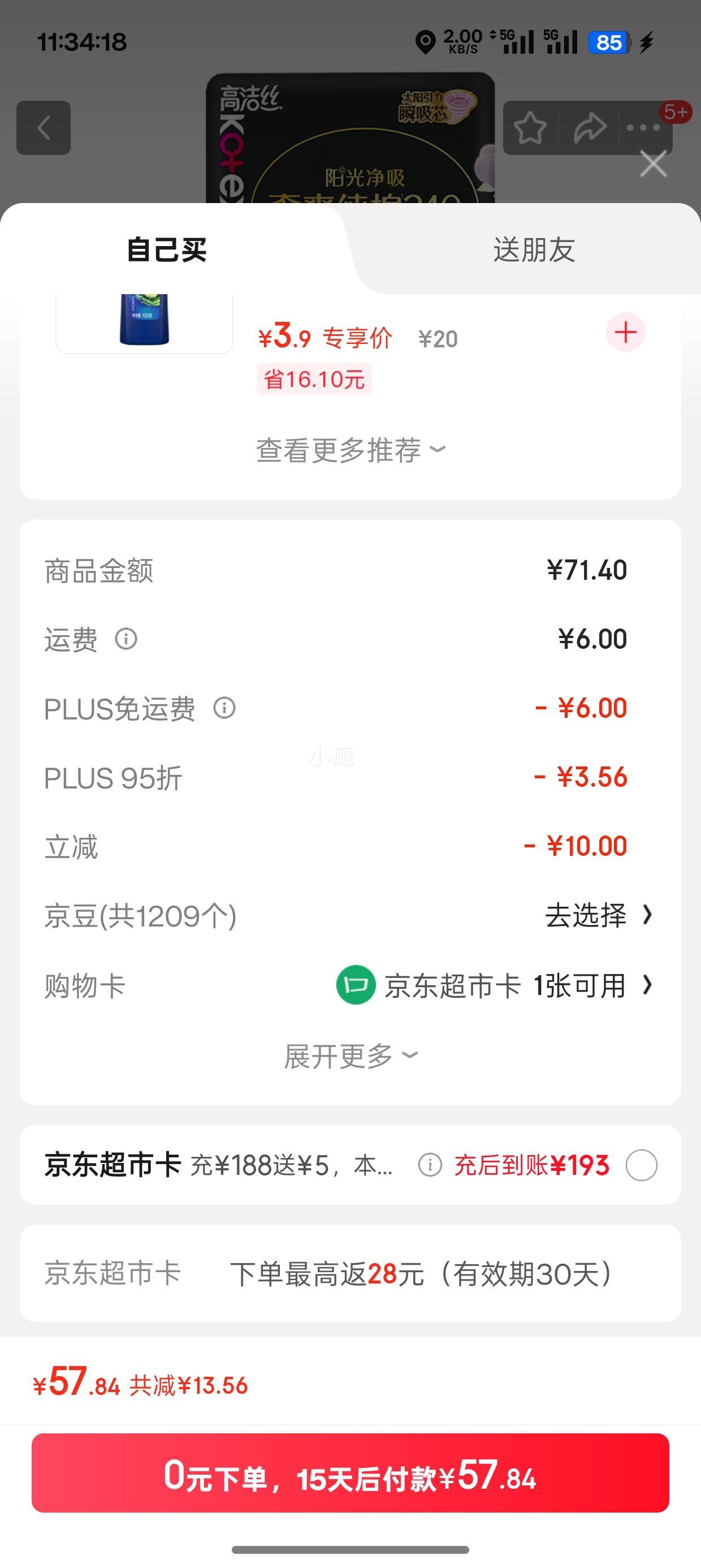
Task: Close the checkout sheet
Action: pos(653,165)
